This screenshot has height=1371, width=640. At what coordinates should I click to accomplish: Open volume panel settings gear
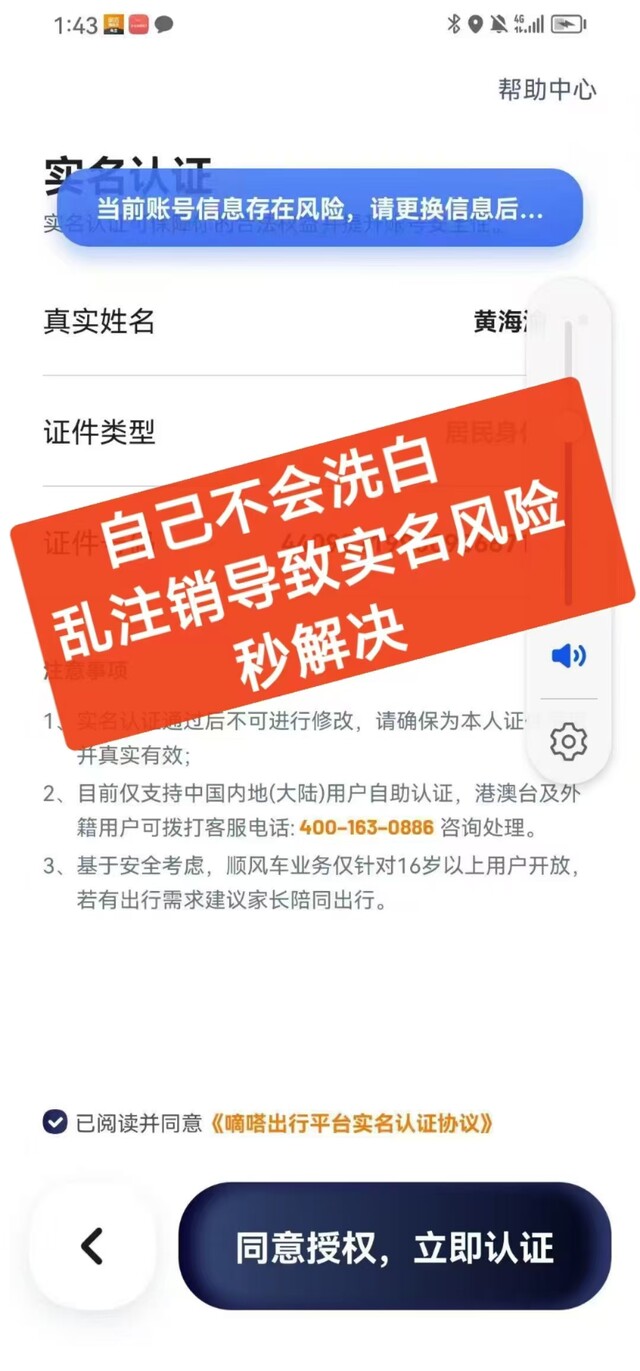(569, 742)
